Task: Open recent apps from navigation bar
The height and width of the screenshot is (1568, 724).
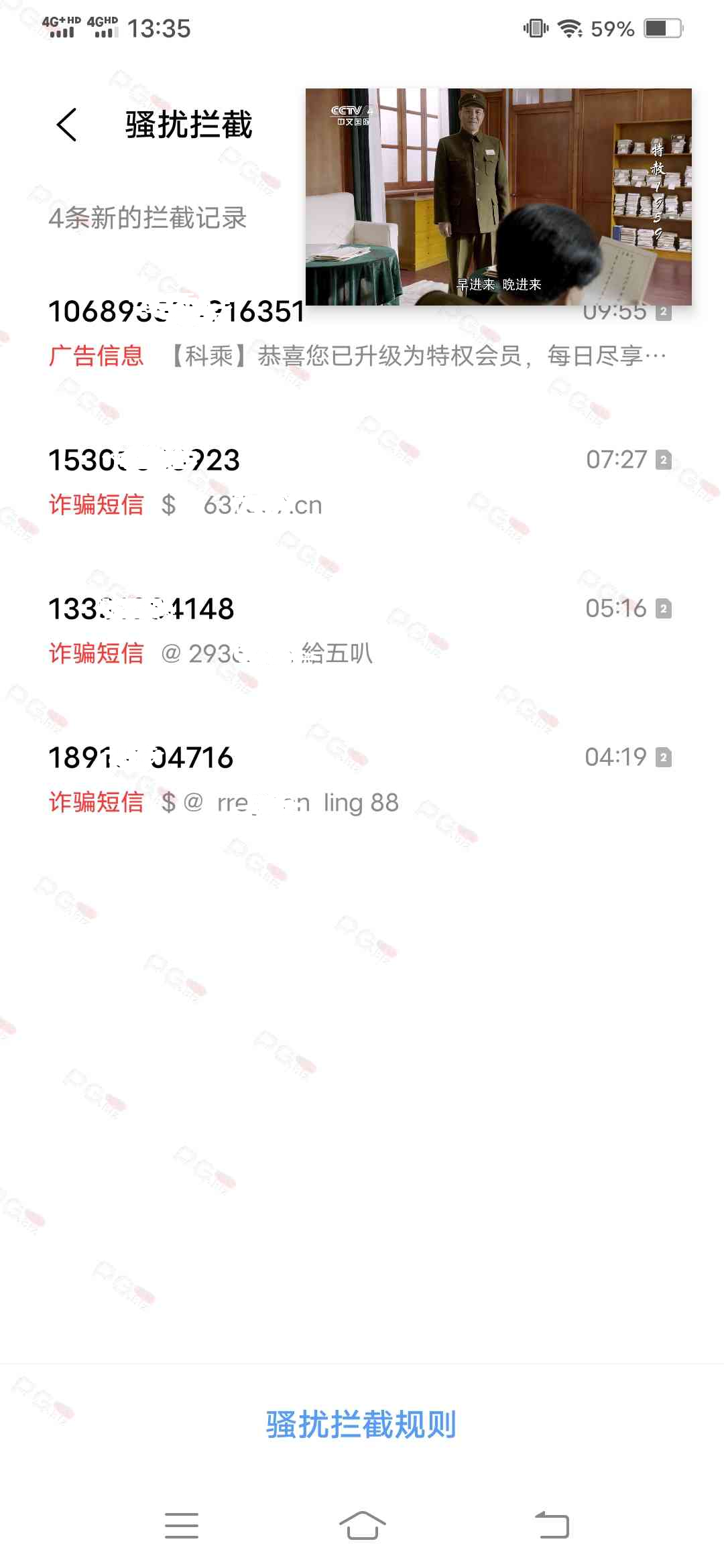Action: pyautogui.click(x=182, y=1526)
